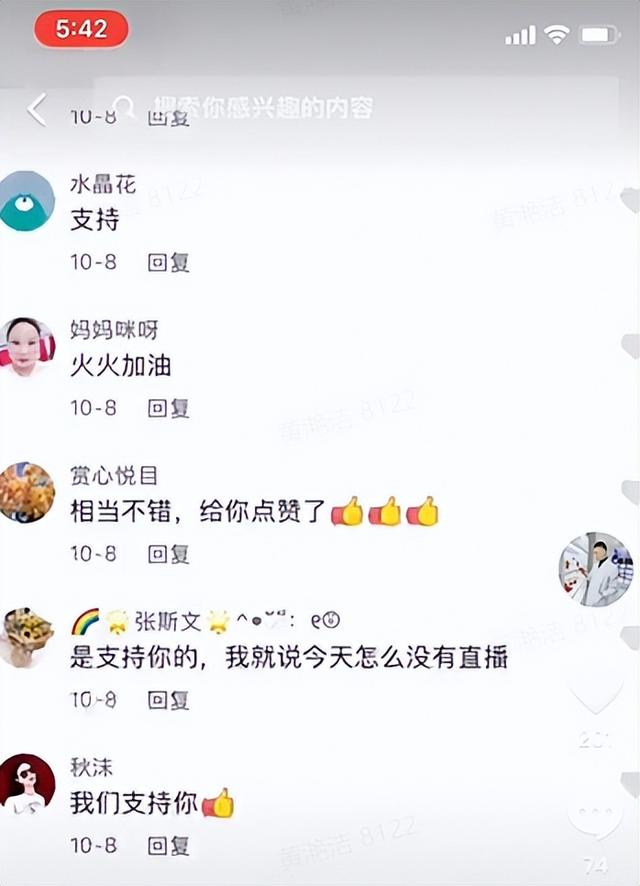The width and height of the screenshot is (640, 886).
Task: Open 水晶花's profile avatar
Action: click(26, 201)
